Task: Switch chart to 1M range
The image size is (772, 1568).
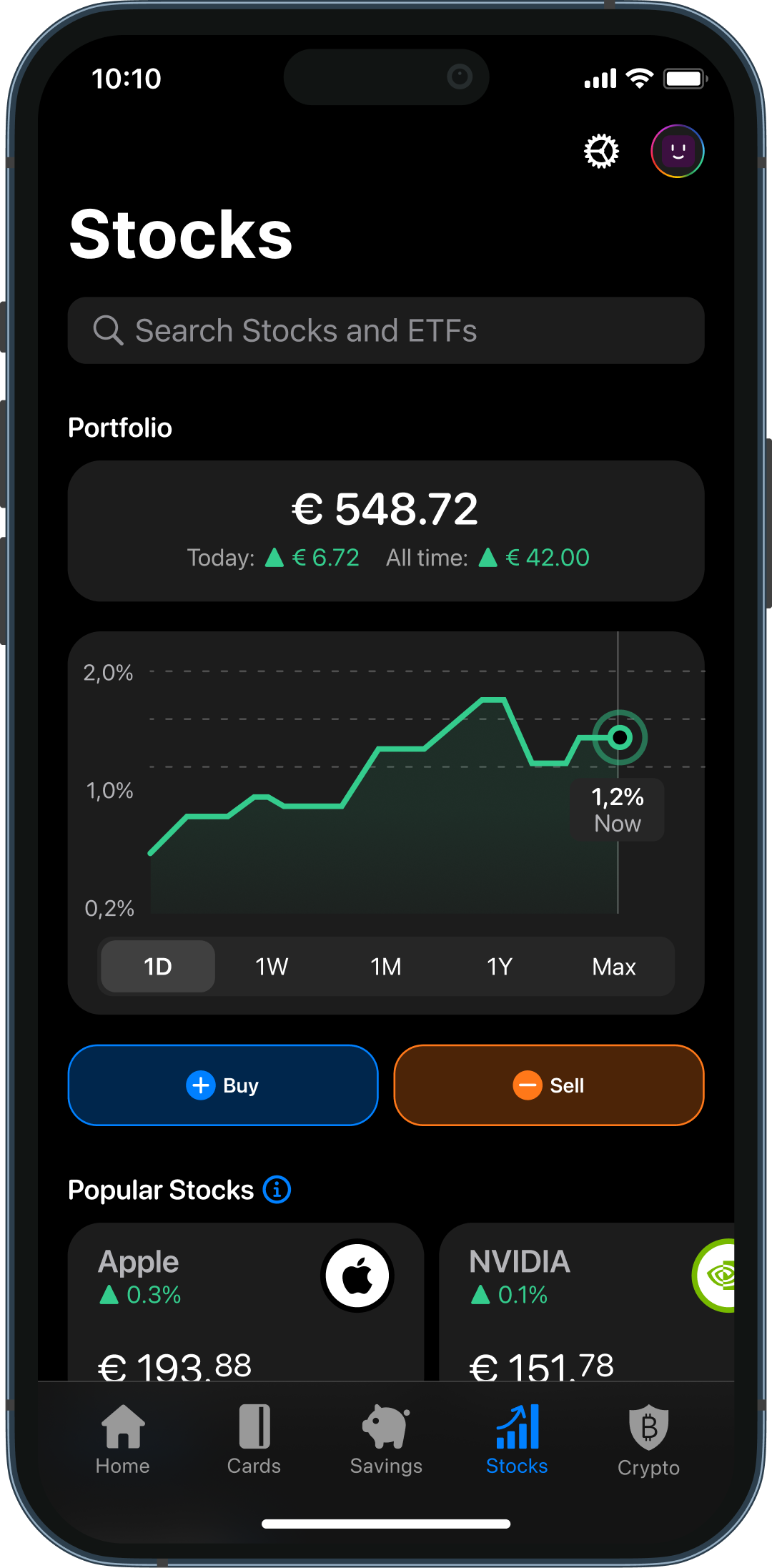Action: click(386, 967)
